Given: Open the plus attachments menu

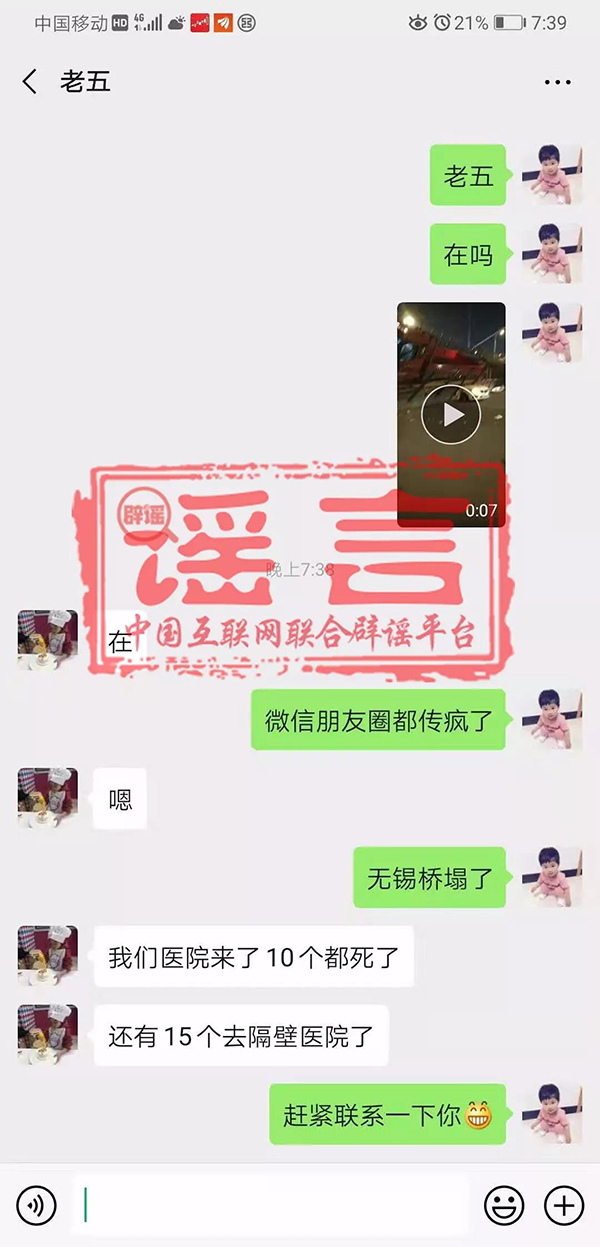Looking at the screenshot, I should point(564,1205).
